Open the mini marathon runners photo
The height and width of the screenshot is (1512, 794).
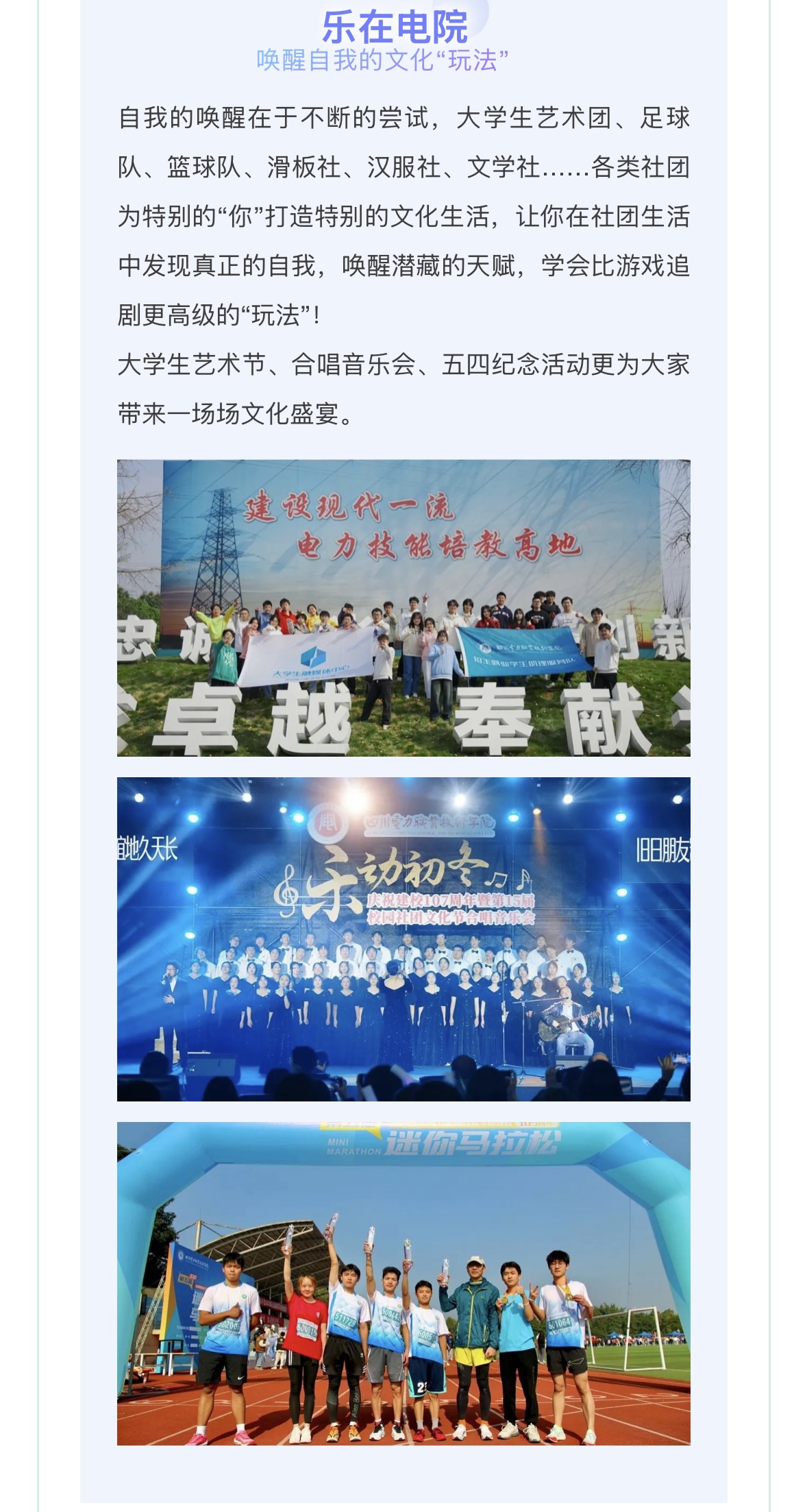pos(404,1284)
